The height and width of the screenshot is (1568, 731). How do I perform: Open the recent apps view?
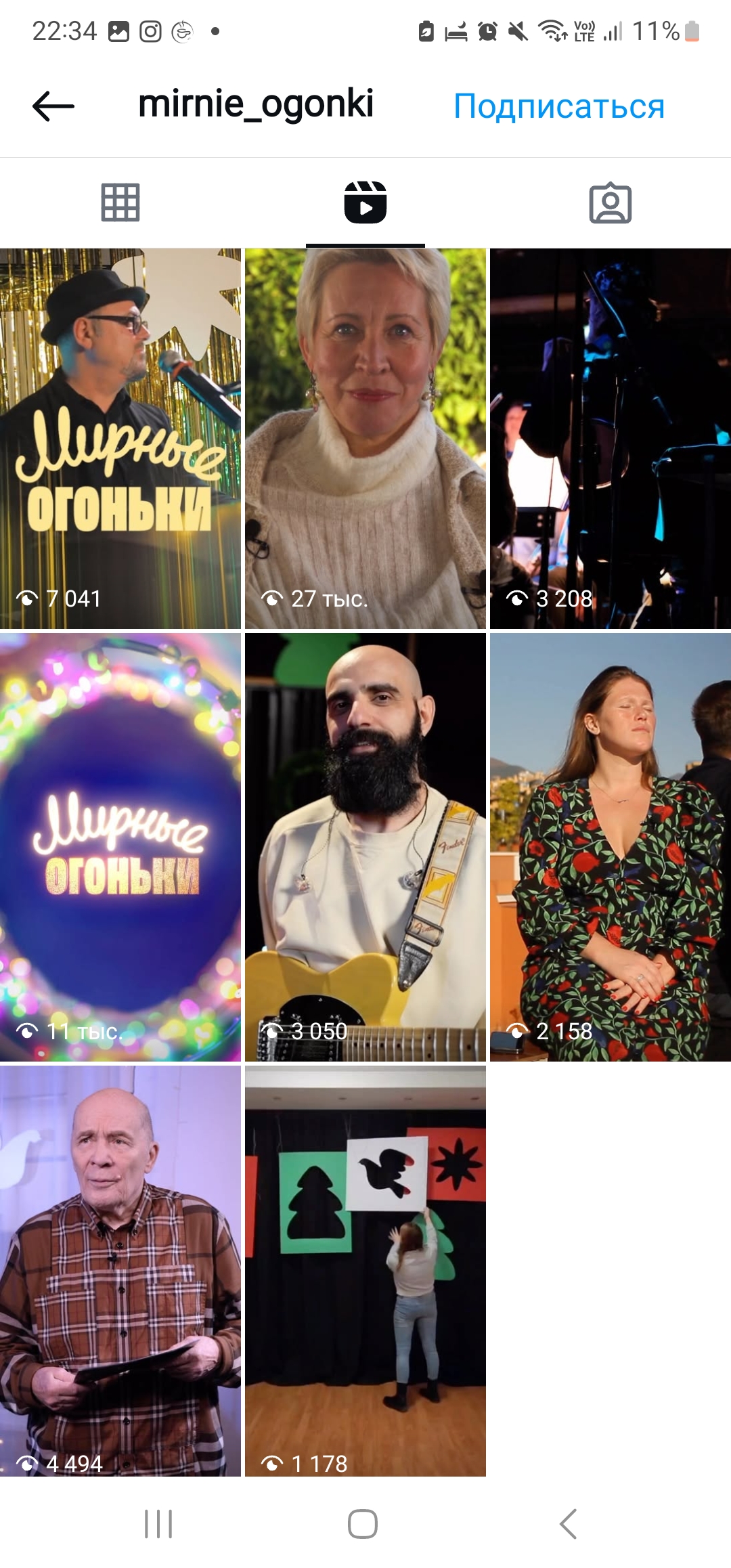pyautogui.click(x=158, y=1524)
